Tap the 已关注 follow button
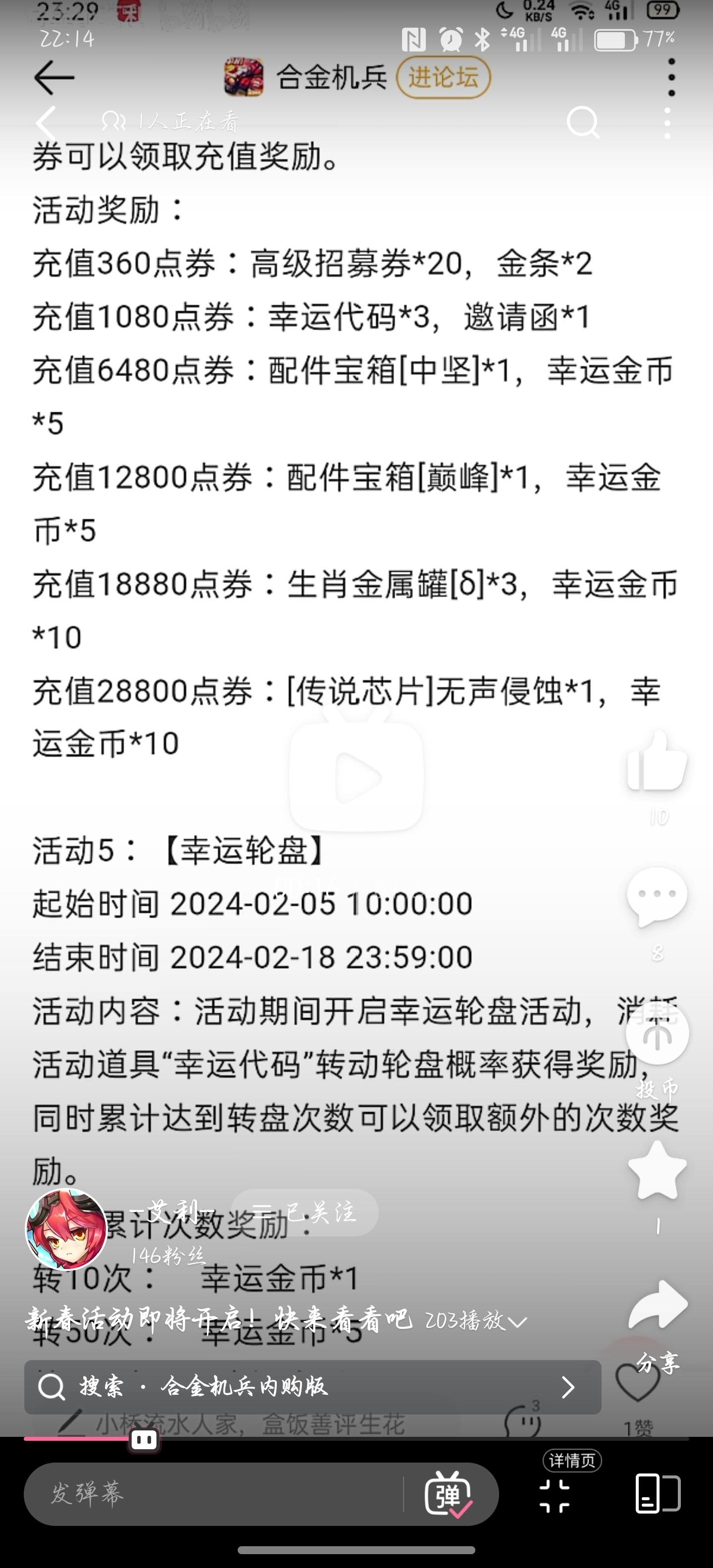The image size is (713, 1568). click(x=305, y=1212)
